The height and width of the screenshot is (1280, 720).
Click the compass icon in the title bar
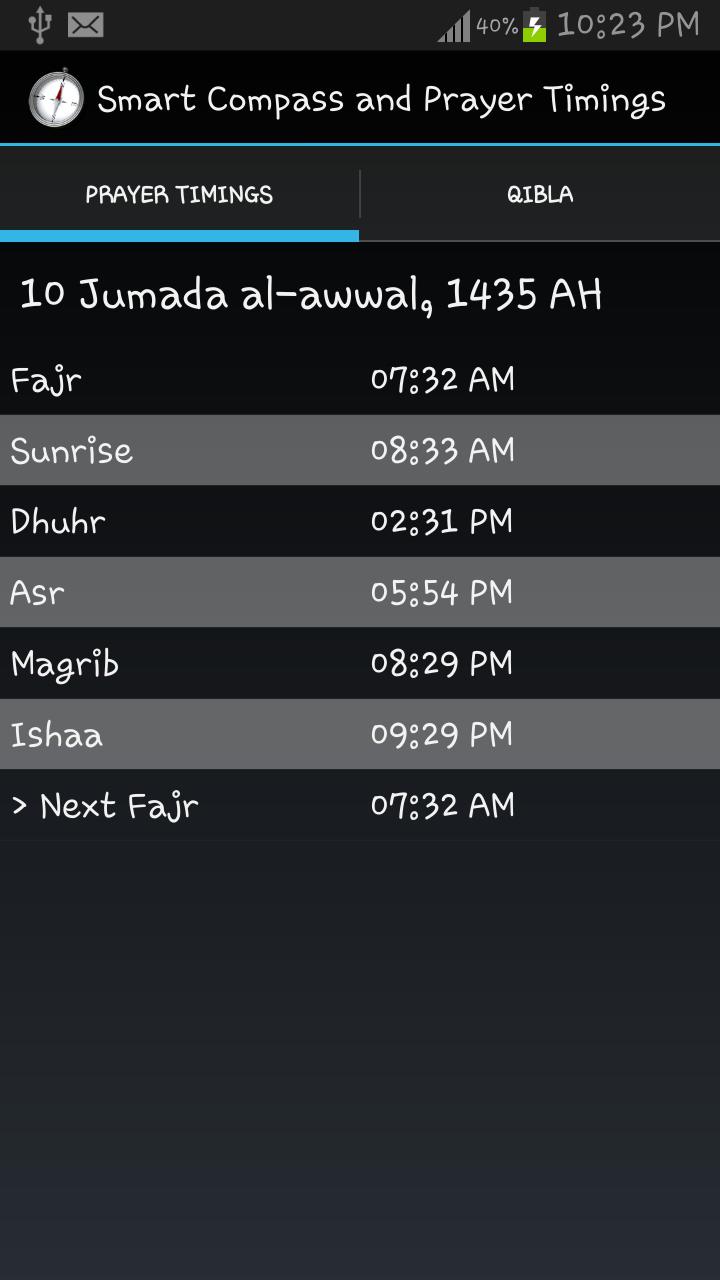tap(57, 97)
